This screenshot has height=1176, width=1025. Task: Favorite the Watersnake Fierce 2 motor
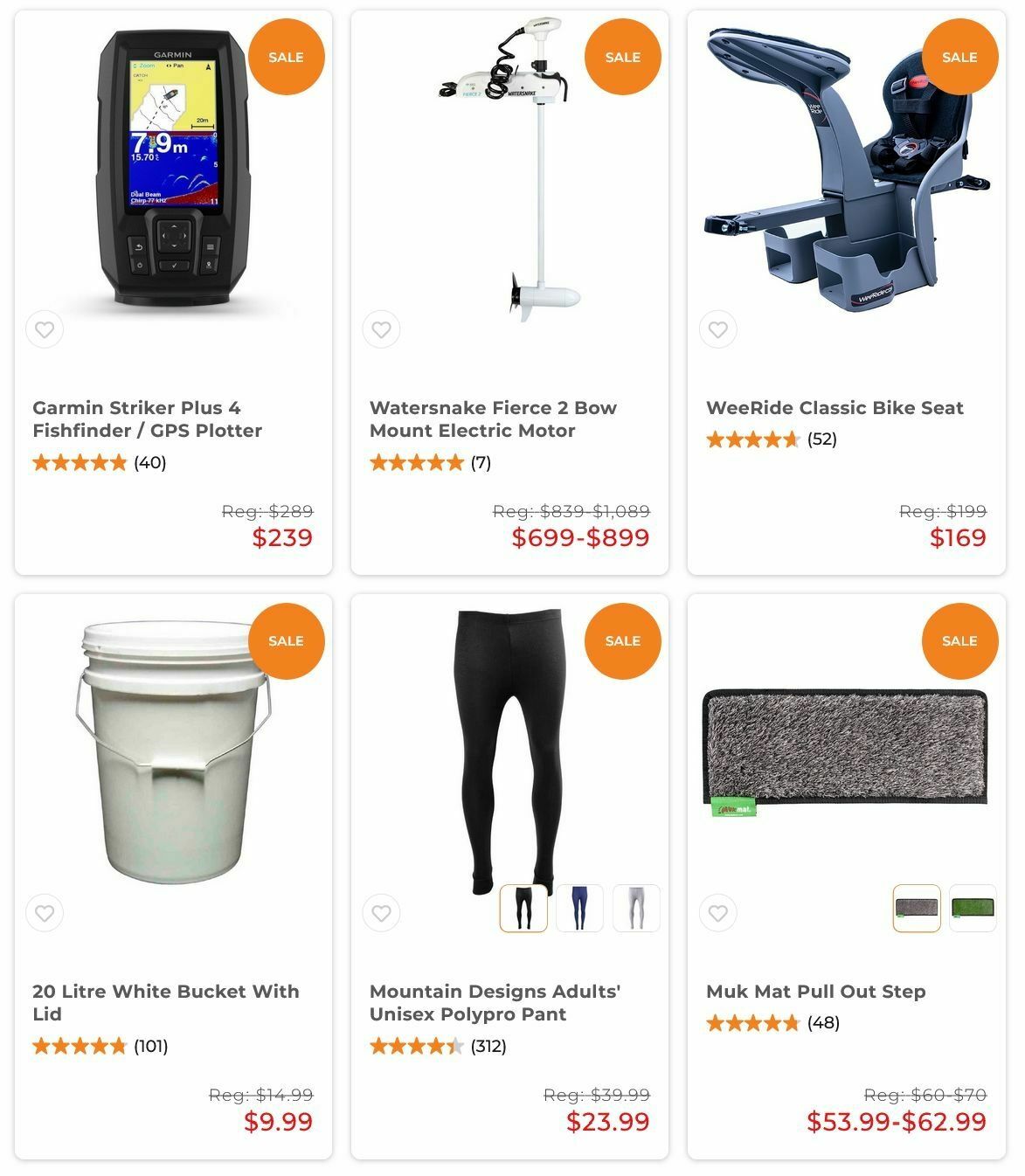[381, 330]
